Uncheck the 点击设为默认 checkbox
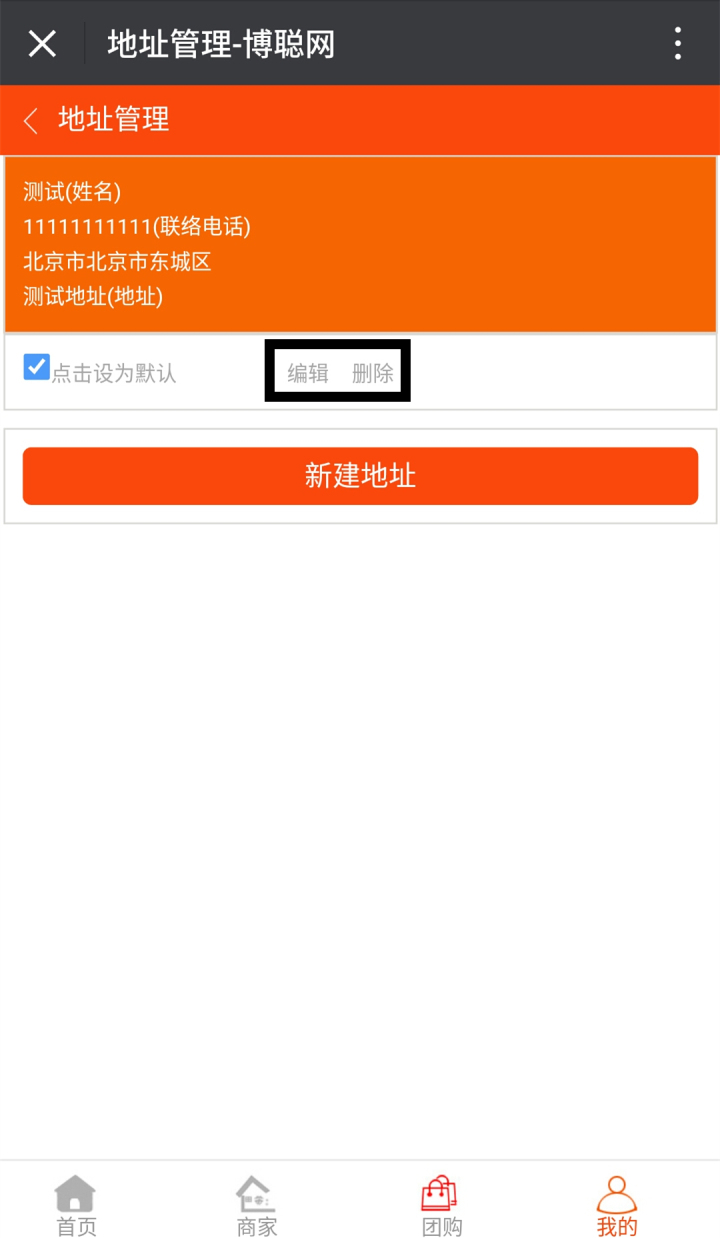720x1238 pixels. tap(36, 367)
